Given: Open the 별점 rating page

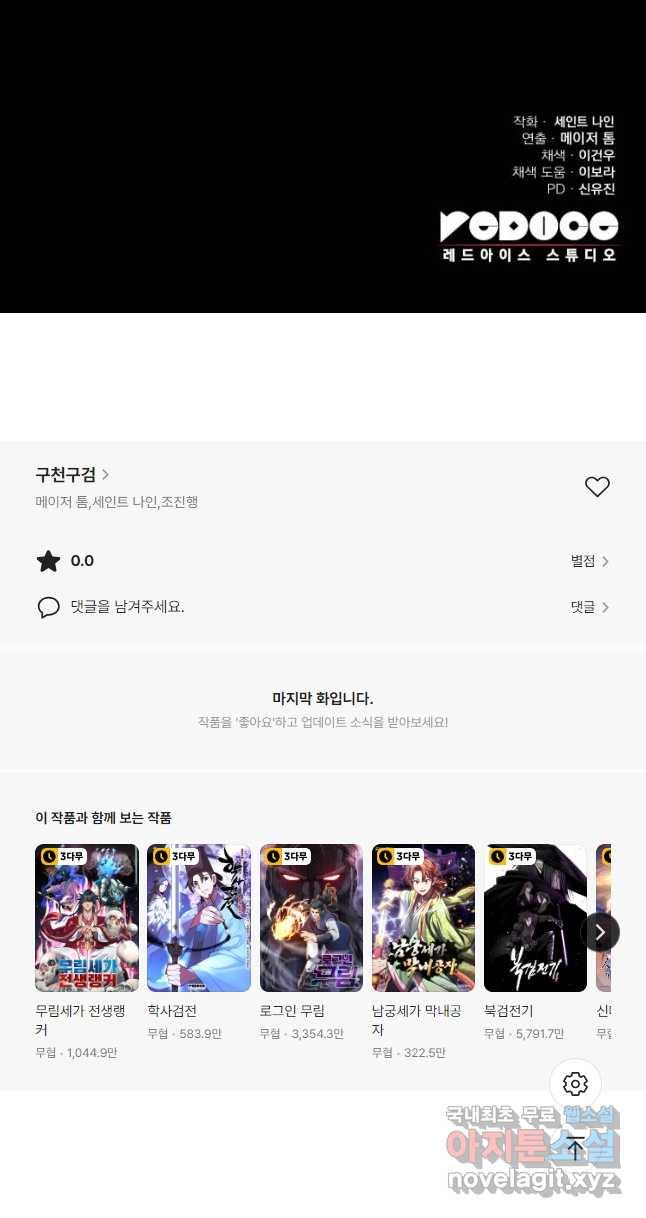Looking at the screenshot, I should pos(589,561).
